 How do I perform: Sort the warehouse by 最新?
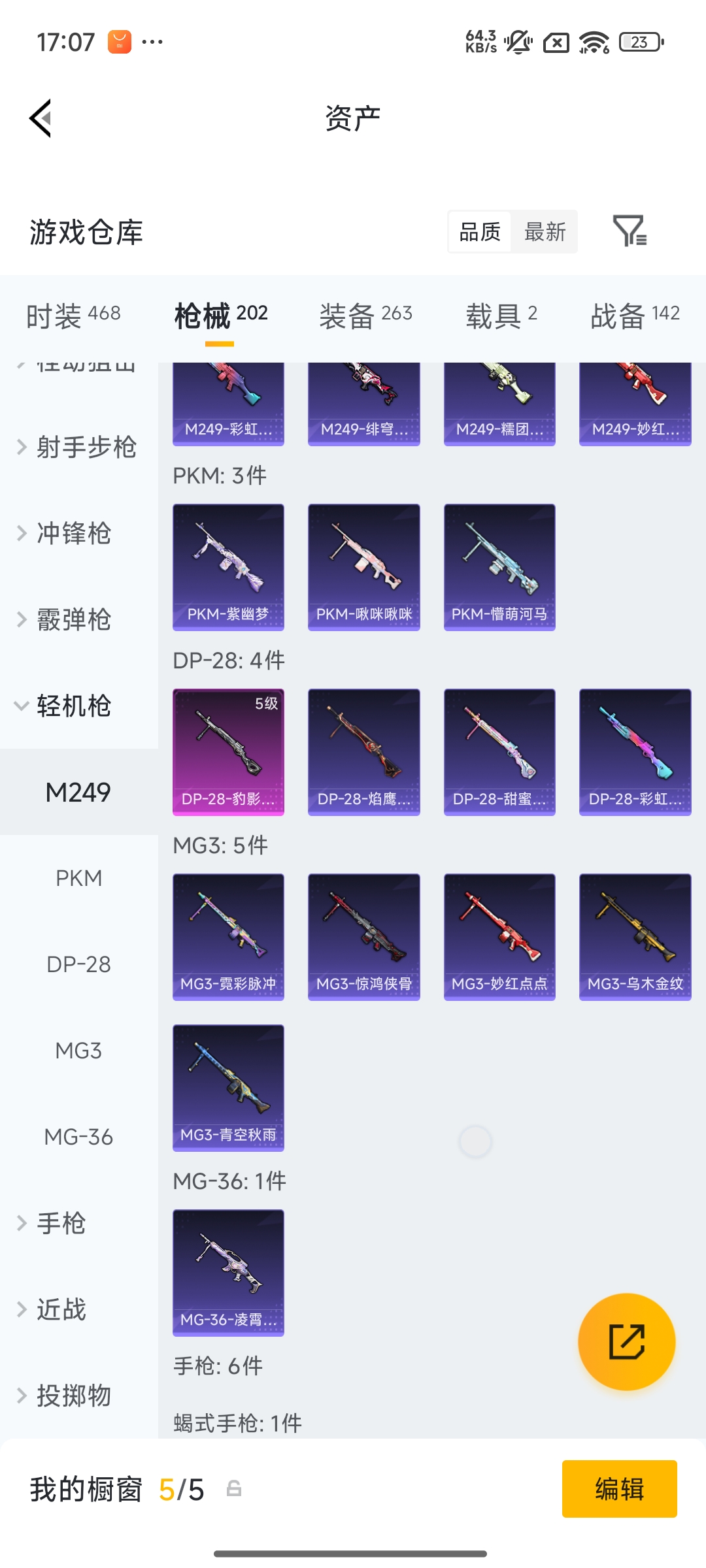545,232
